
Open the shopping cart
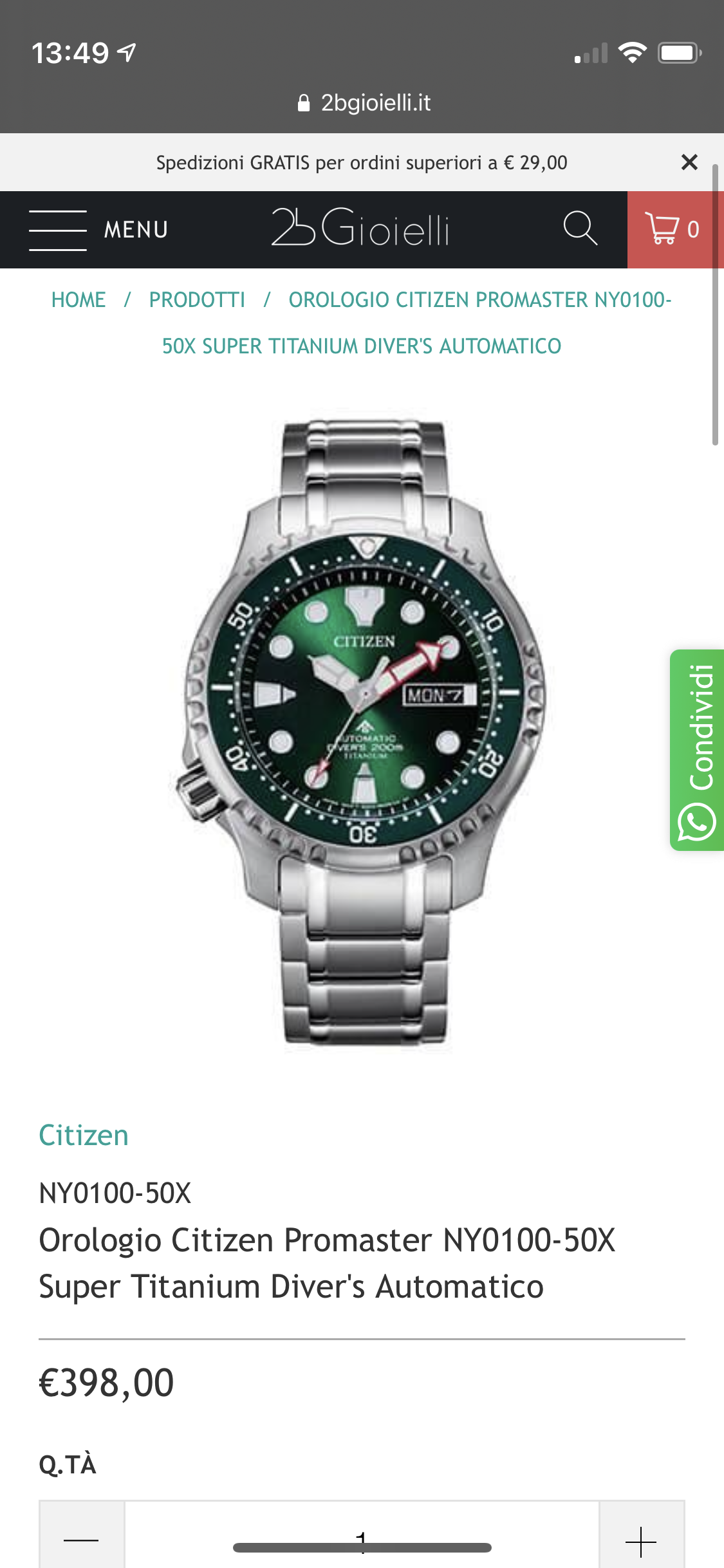pos(673,229)
